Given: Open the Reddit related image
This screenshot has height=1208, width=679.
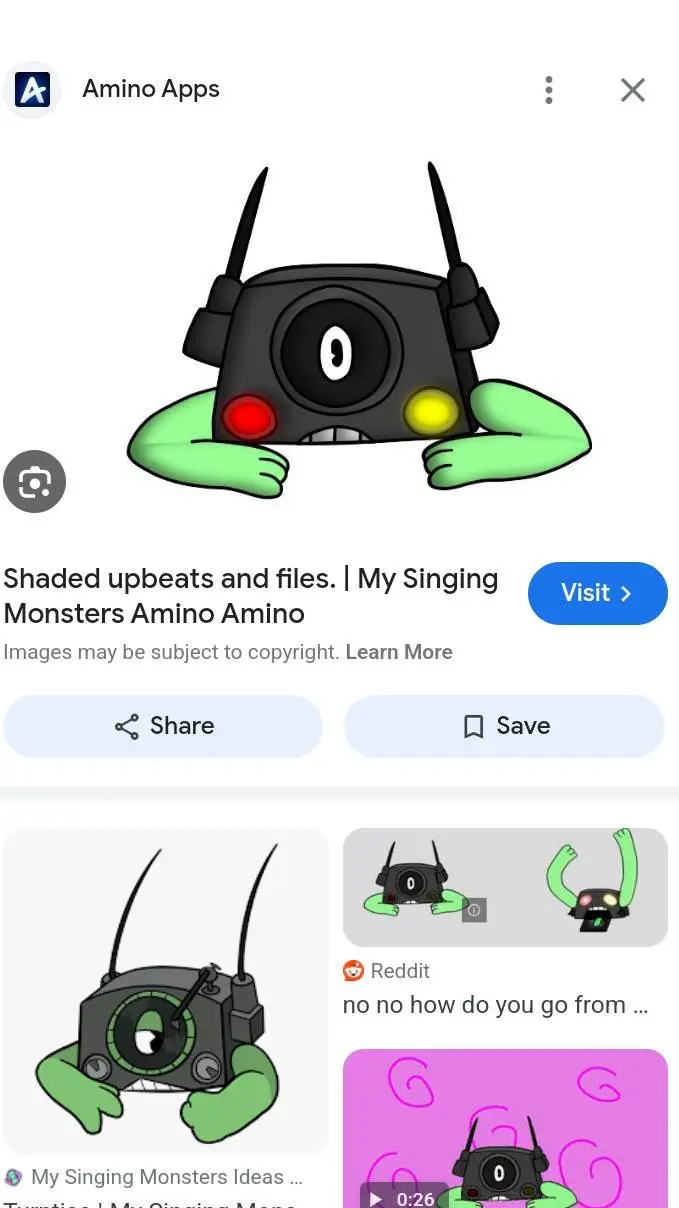Looking at the screenshot, I should click(x=505, y=887).
